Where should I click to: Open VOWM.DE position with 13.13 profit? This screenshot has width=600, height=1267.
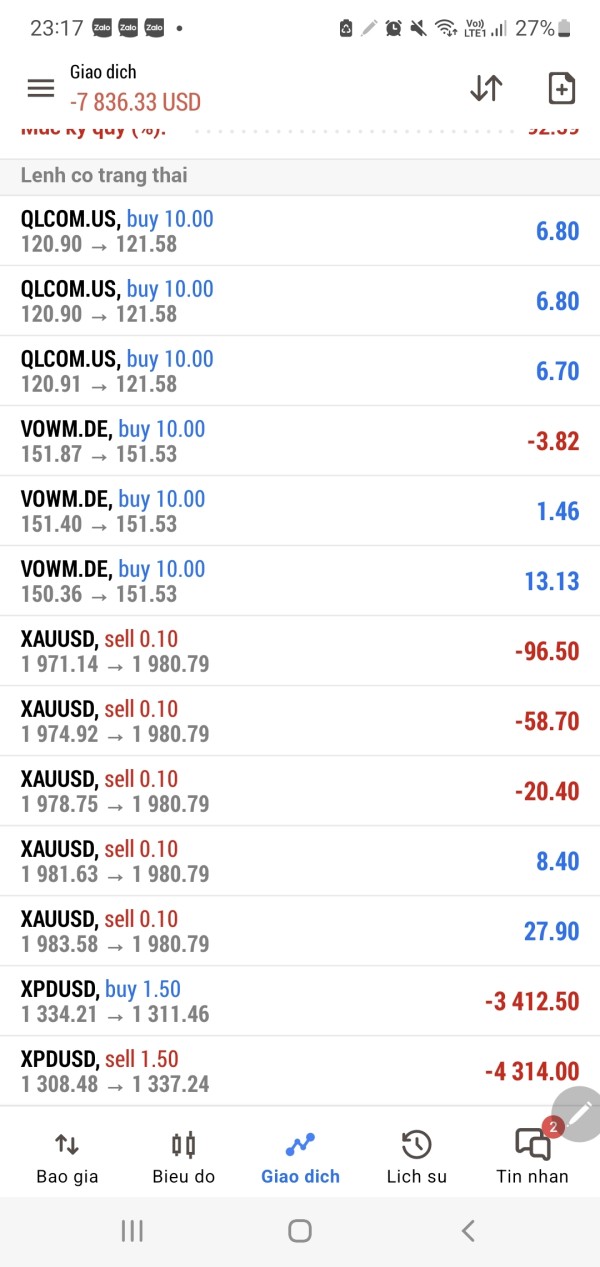[x=300, y=581]
